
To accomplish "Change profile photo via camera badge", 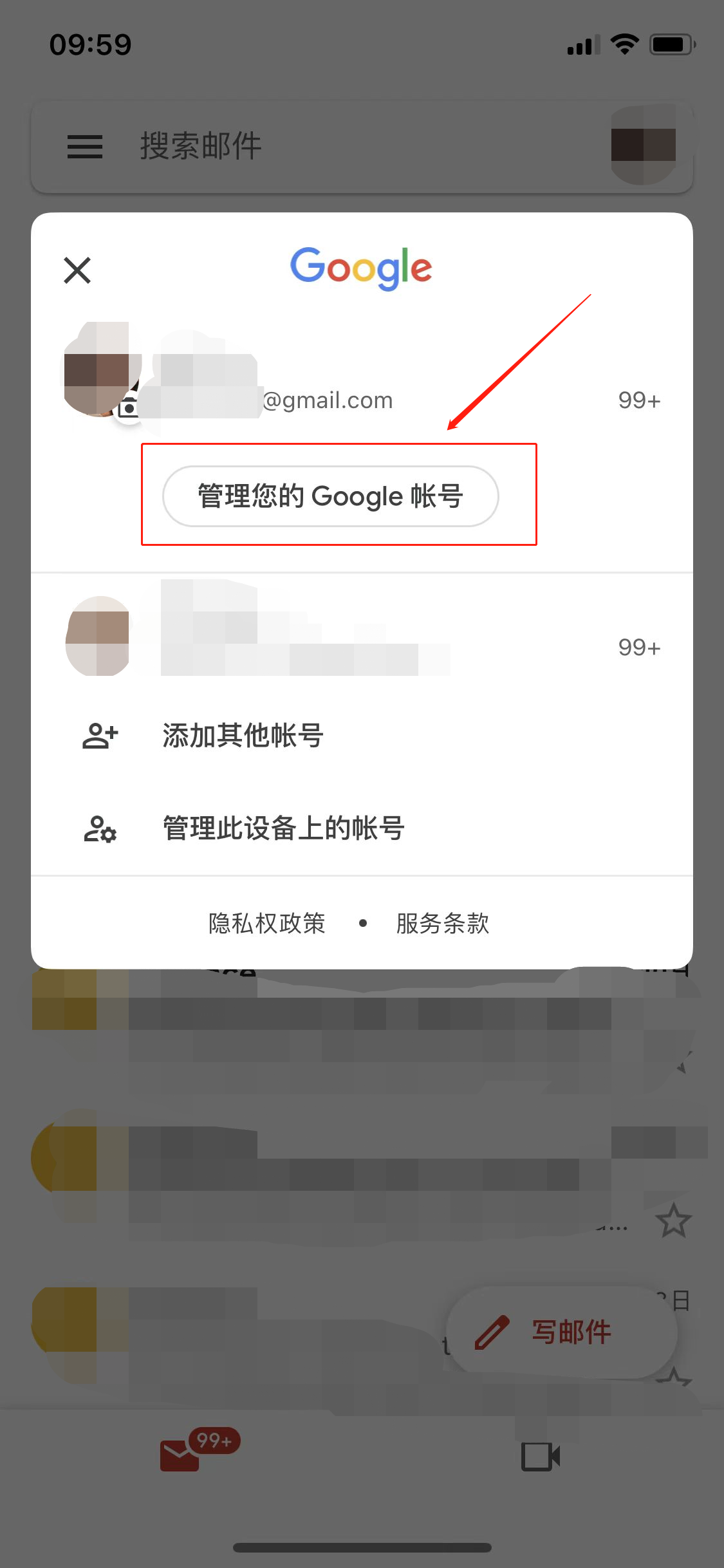I will point(129,408).
